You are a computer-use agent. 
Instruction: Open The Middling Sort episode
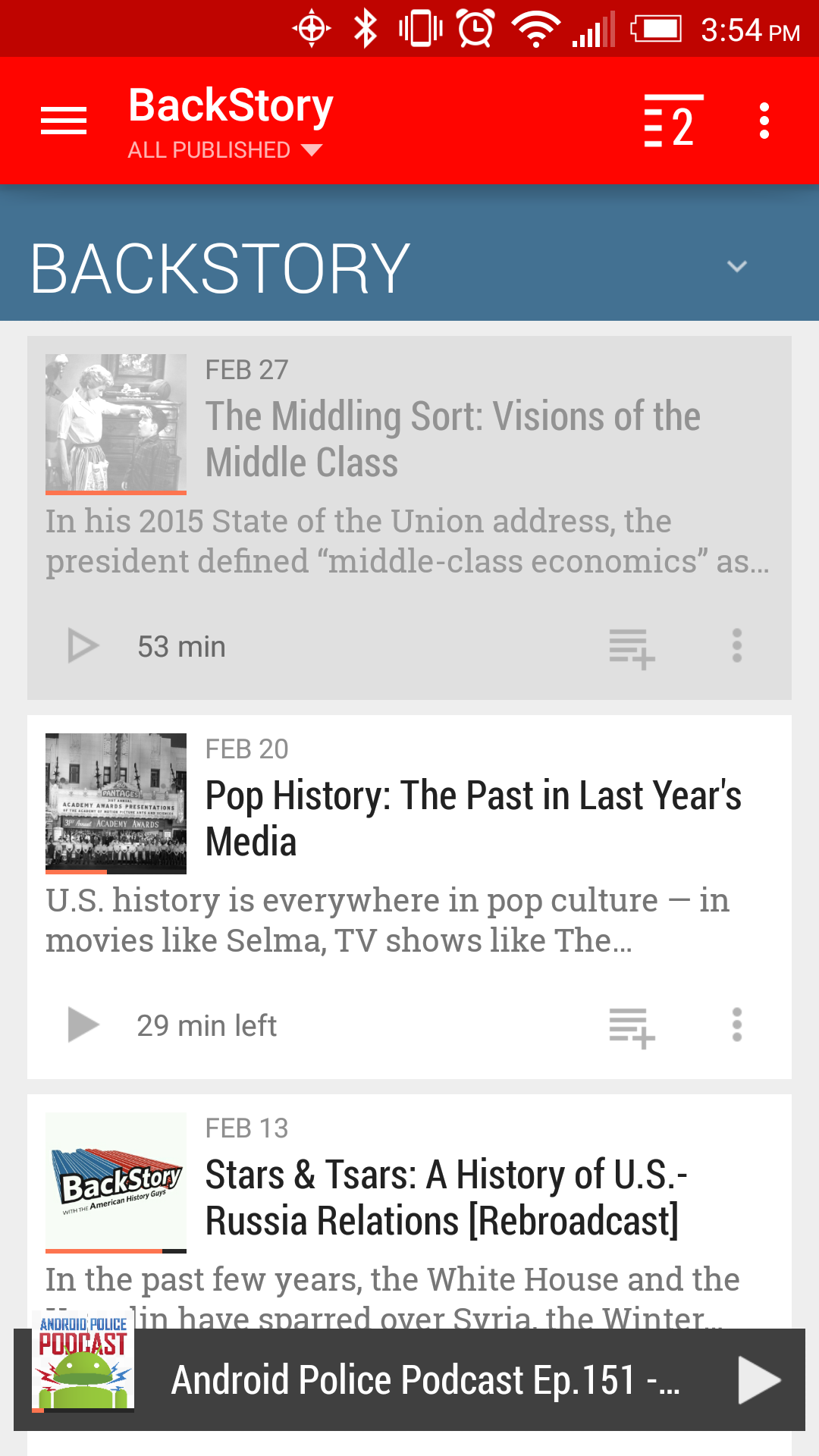[x=452, y=438]
